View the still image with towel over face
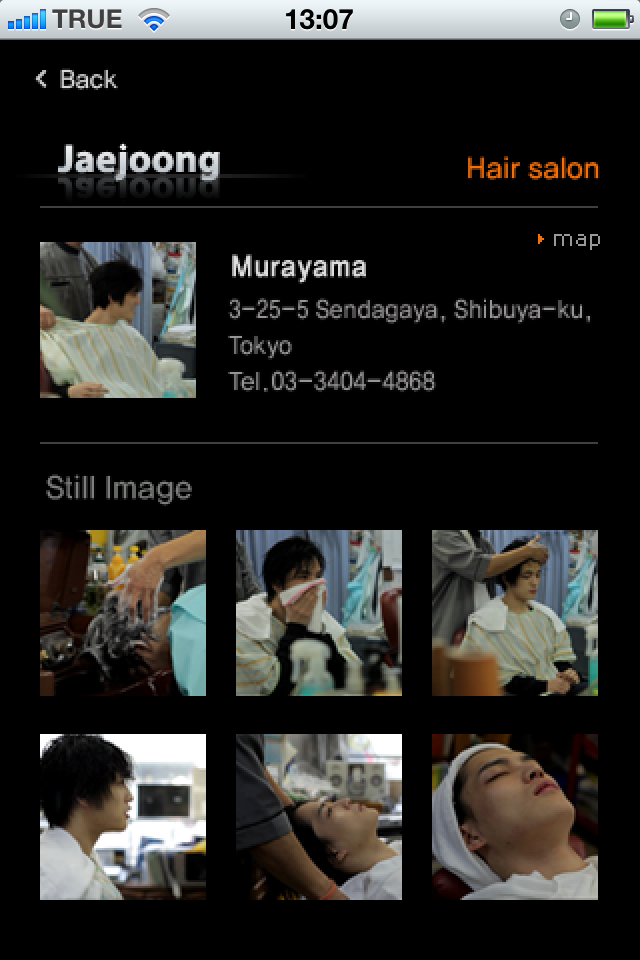 click(x=319, y=613)
